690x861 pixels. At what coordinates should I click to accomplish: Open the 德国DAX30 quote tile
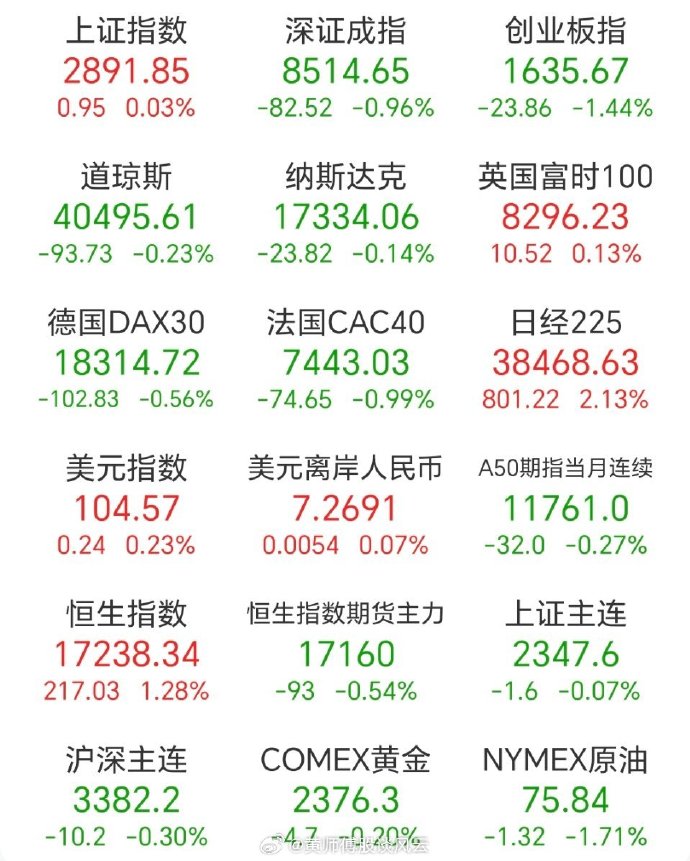coord(126,362)
